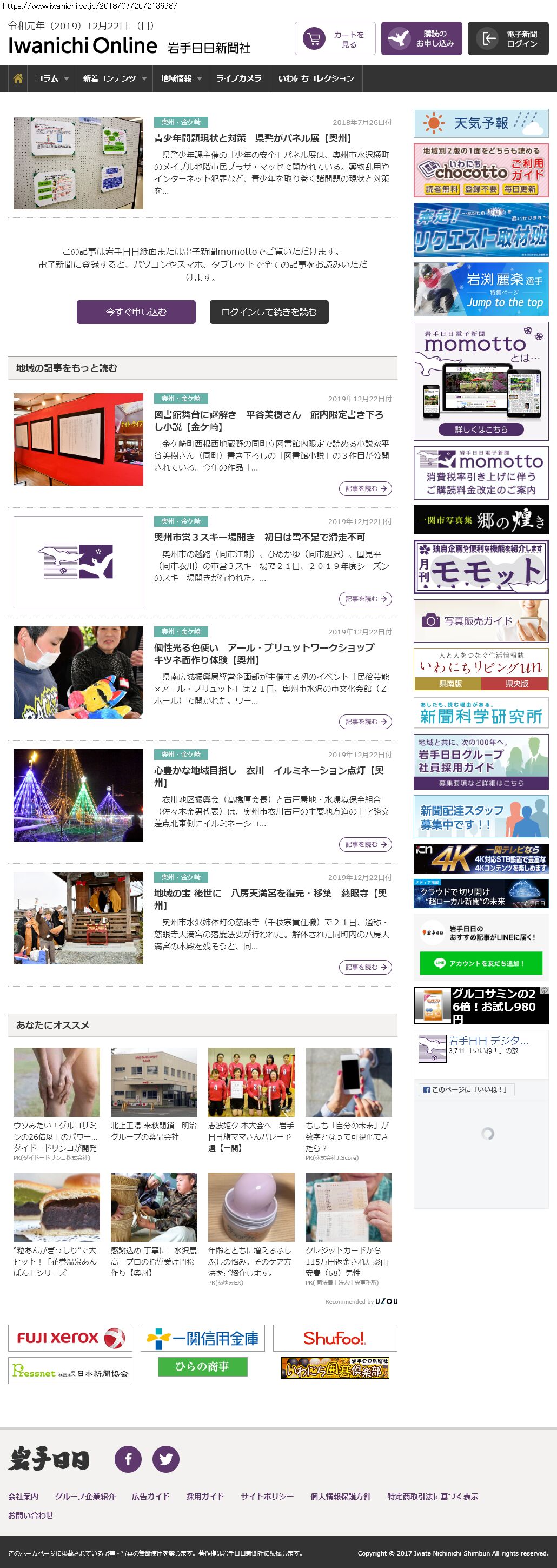Viewport: 557px width, 1568px height.
Task: Tap 今すぐ申し込む purple button
Action: (x=136, y=312)
